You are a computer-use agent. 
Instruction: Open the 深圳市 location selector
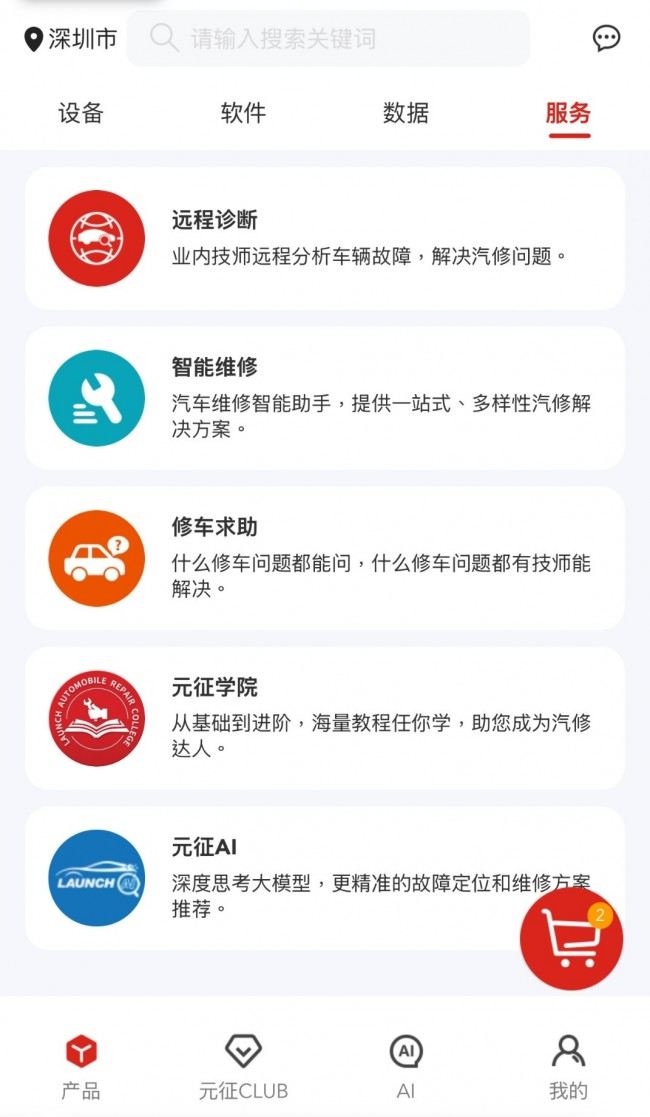[71, 39]
